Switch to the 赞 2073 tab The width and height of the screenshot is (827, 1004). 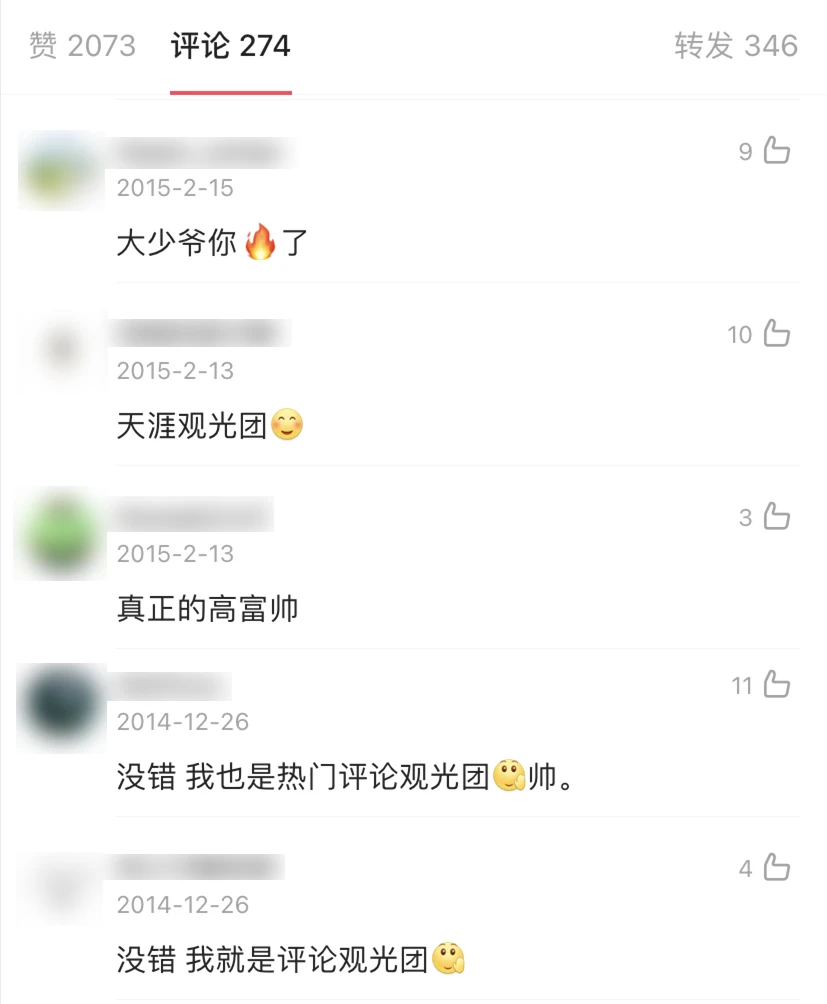click(x=82, y=46)
